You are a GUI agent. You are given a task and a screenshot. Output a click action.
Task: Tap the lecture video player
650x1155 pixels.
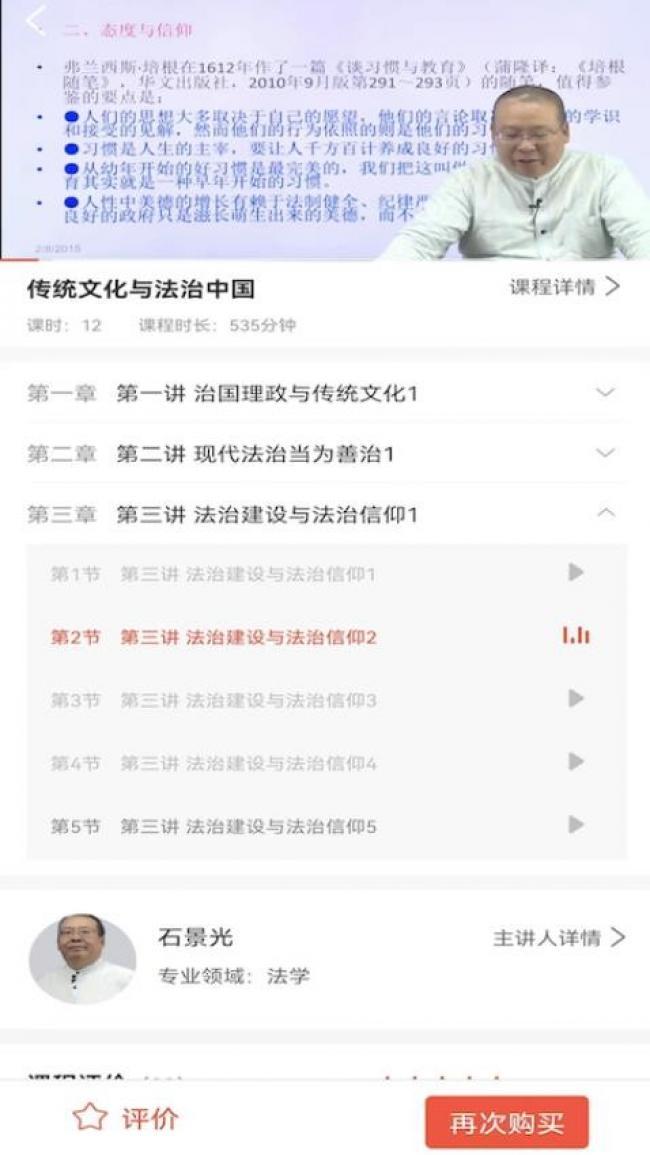point(325,130)
